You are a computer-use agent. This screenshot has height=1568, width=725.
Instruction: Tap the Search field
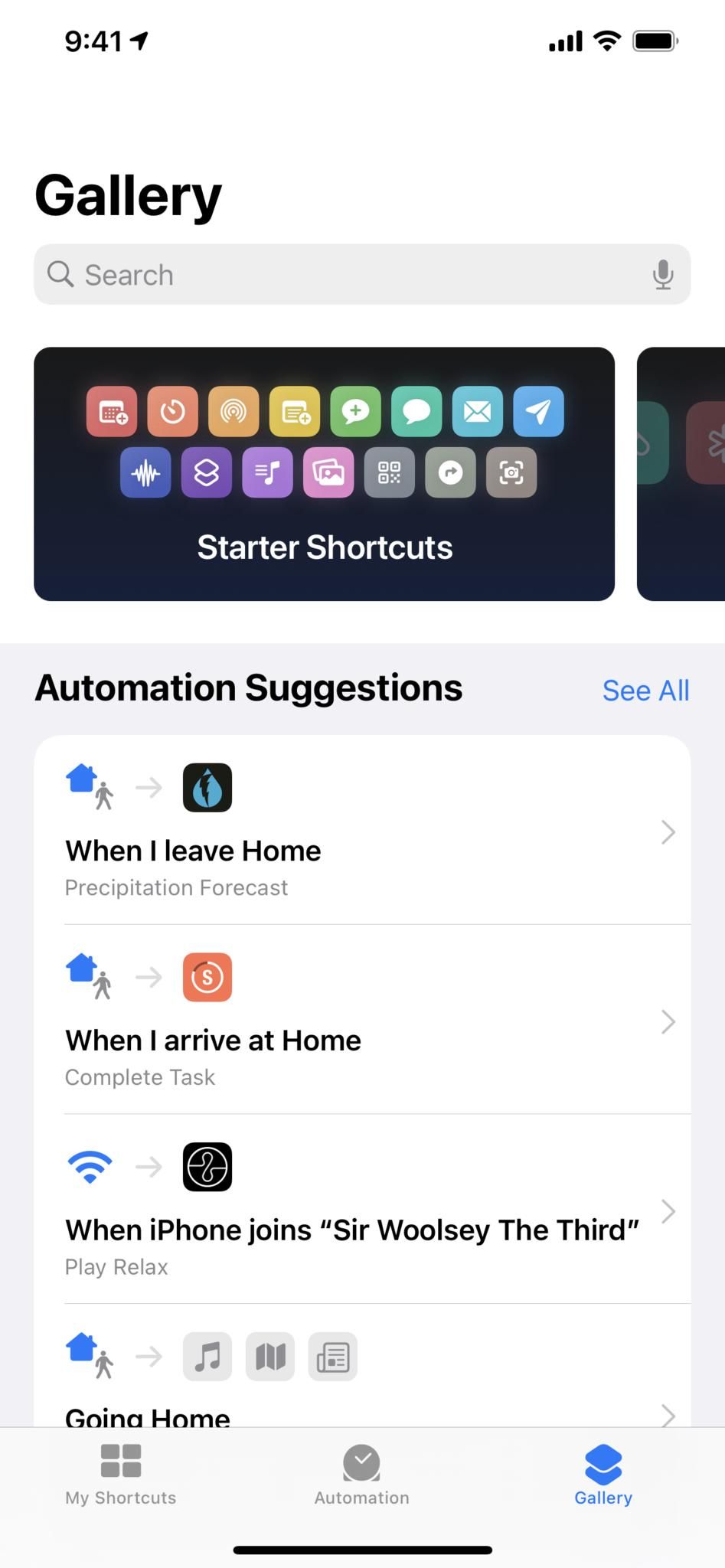(306, 275)
